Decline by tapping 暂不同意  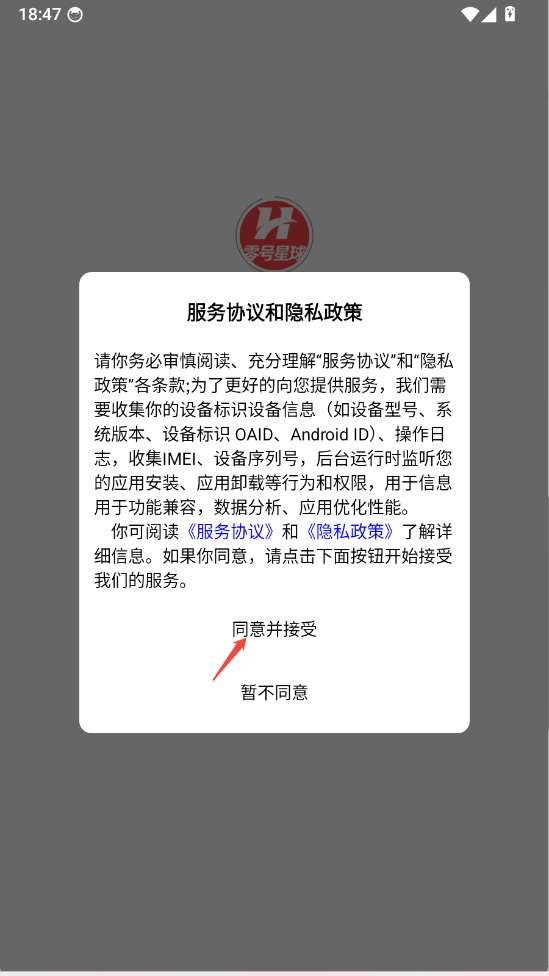274,692
